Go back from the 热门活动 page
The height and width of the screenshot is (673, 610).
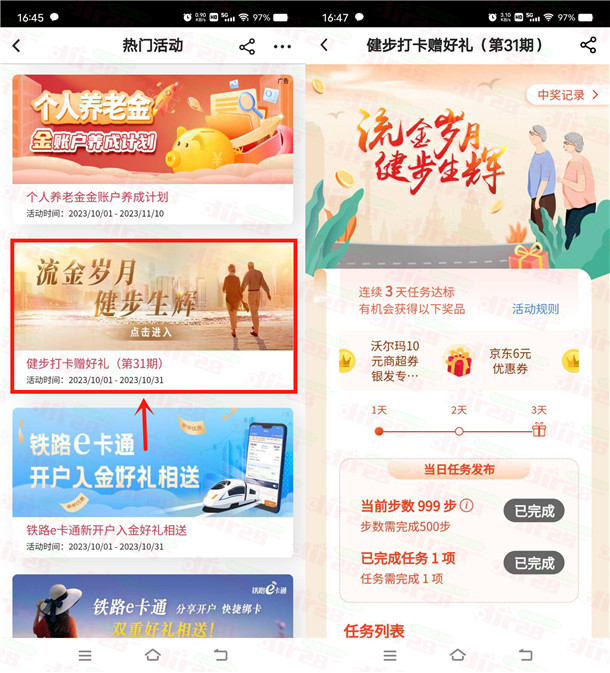point(17,46)
